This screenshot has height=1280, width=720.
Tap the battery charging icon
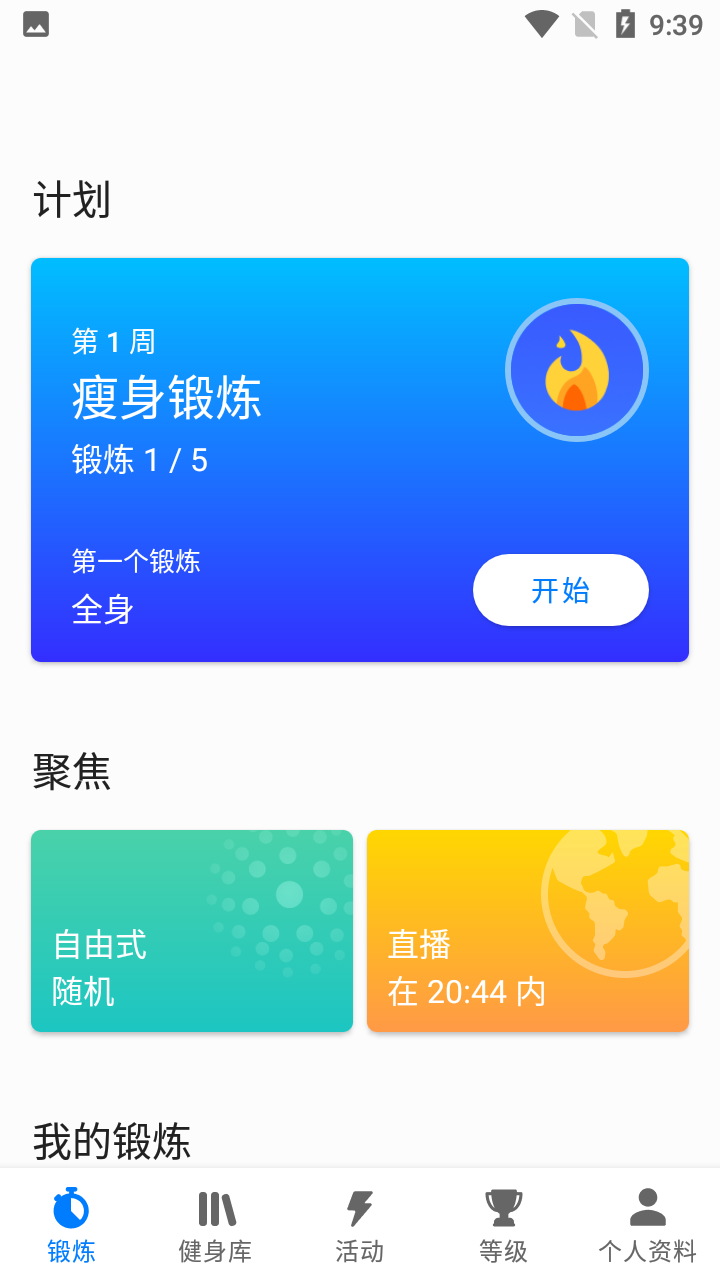(626, 23)
